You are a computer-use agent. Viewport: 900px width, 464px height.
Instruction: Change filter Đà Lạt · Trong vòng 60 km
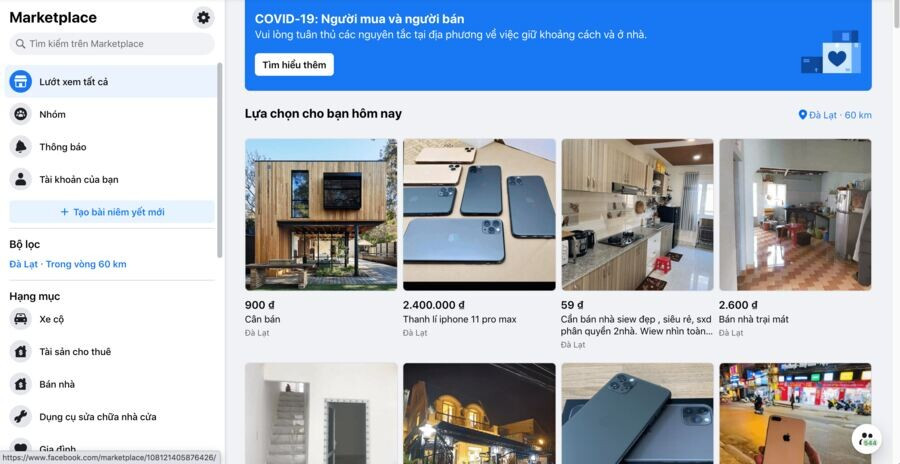click(68, 264)
